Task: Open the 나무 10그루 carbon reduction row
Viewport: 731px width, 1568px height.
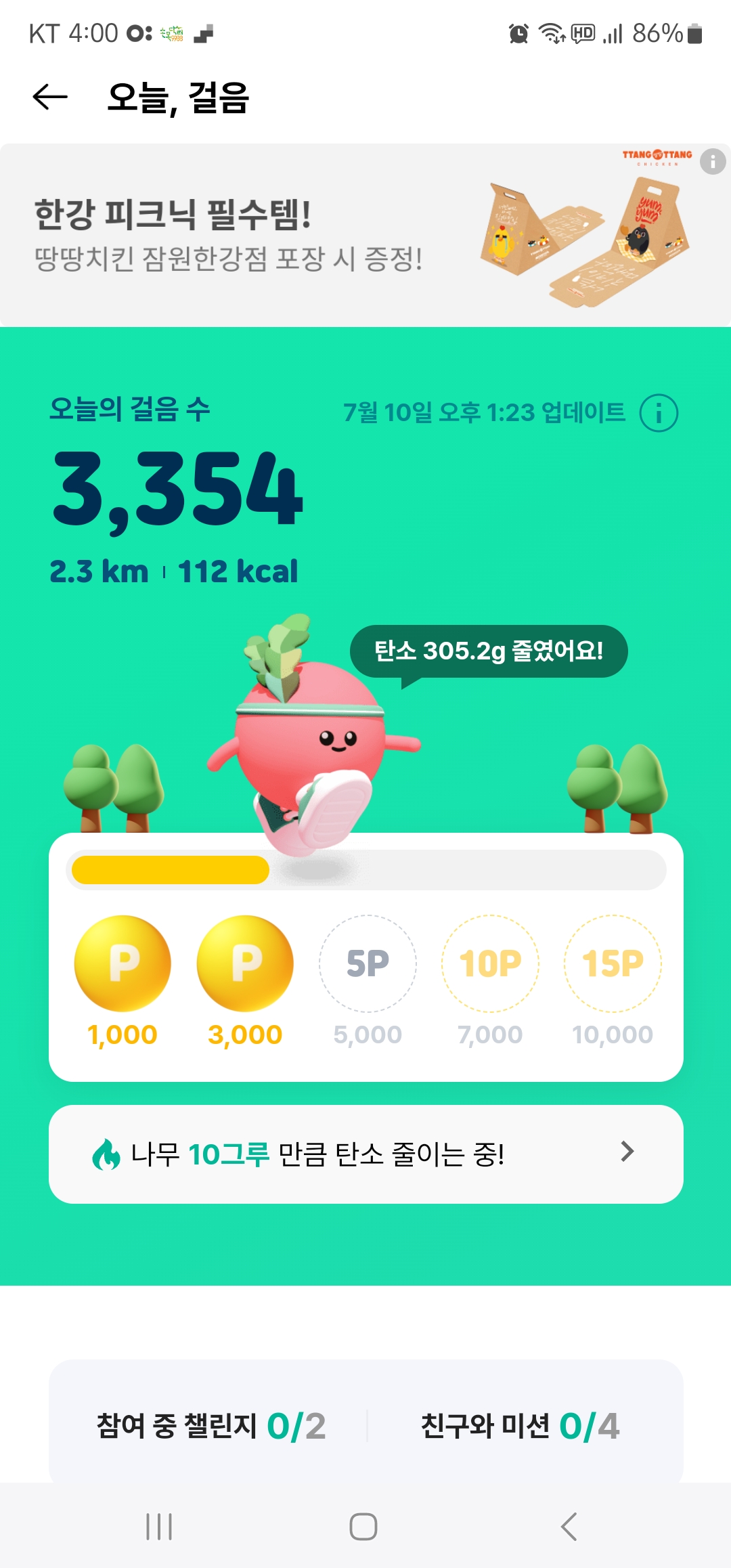Action: click(365, 1154)
